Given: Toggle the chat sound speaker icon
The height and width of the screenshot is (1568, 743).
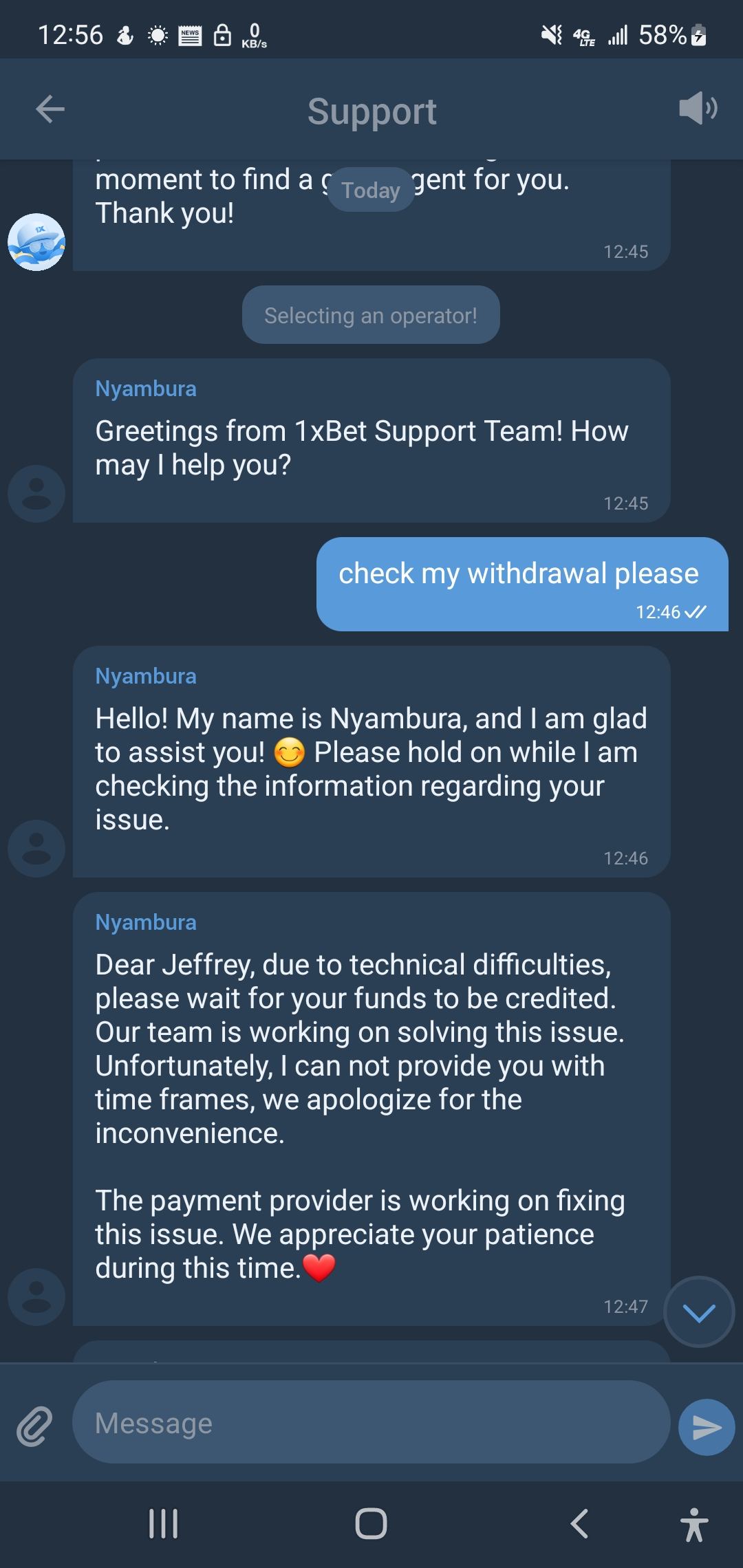Looking at the screenshot, I should pos(698,108).
